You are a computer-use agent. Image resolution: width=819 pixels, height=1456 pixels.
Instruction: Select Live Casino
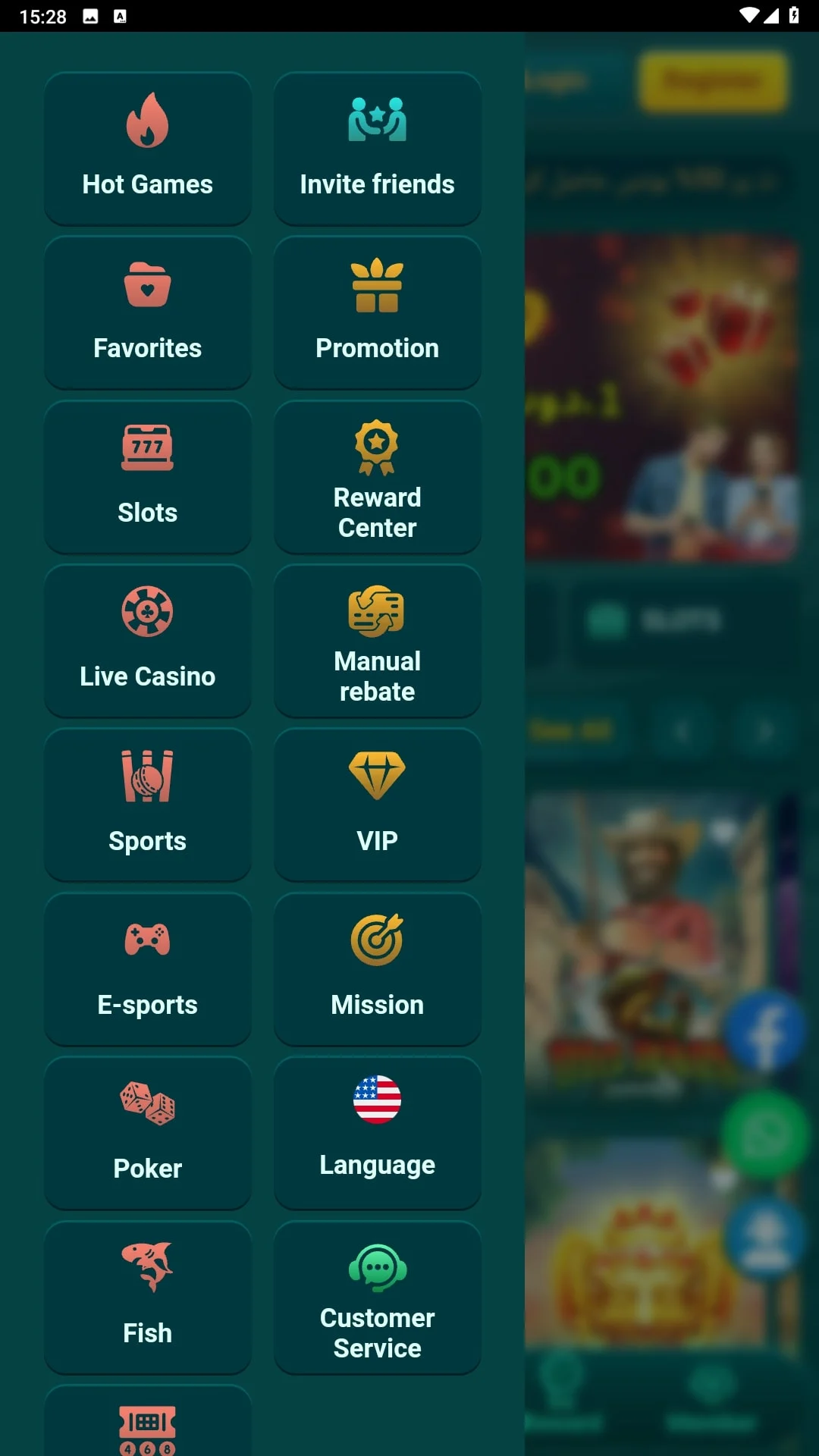coord(147,641)
